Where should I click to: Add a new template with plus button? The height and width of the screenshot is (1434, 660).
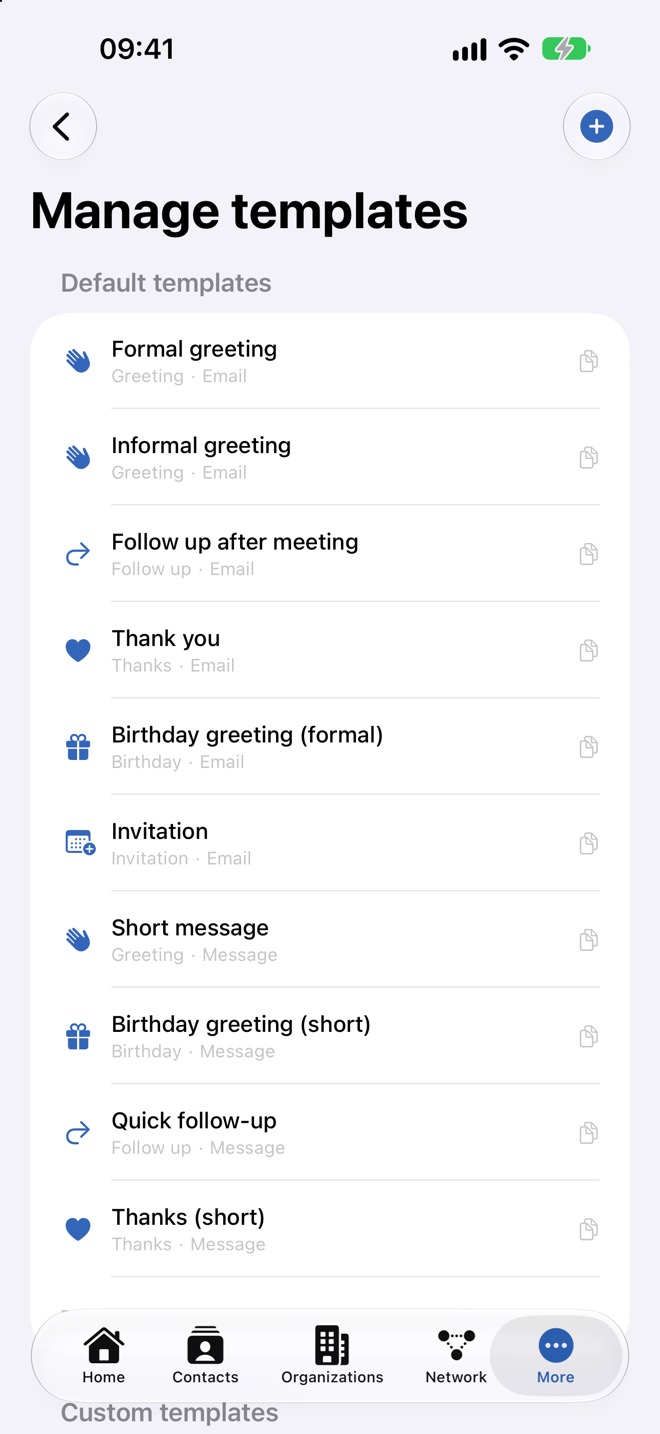click(x=597, y=127)
